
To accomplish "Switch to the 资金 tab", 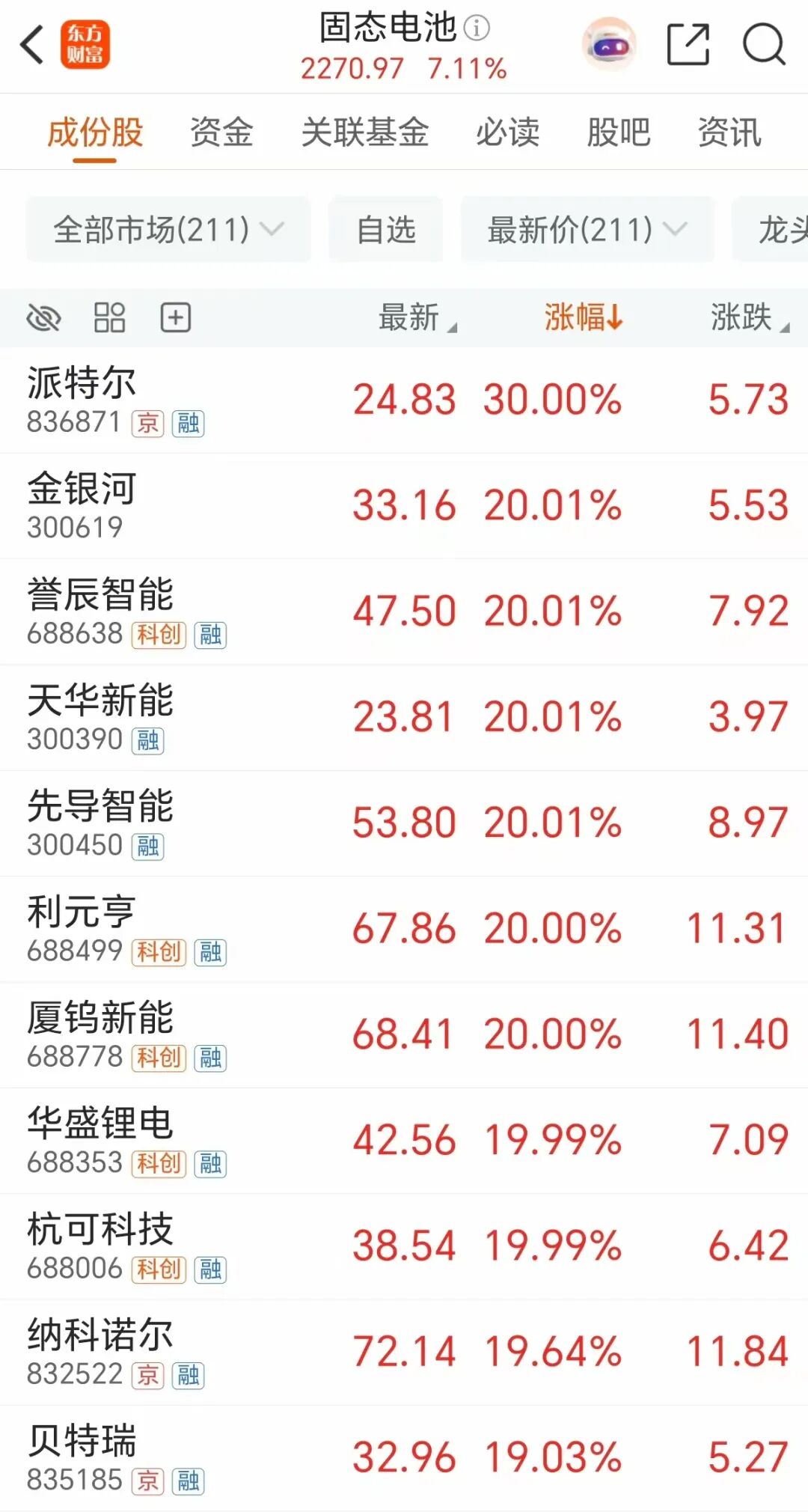I will pyautogui.click(x=221, y=132).
